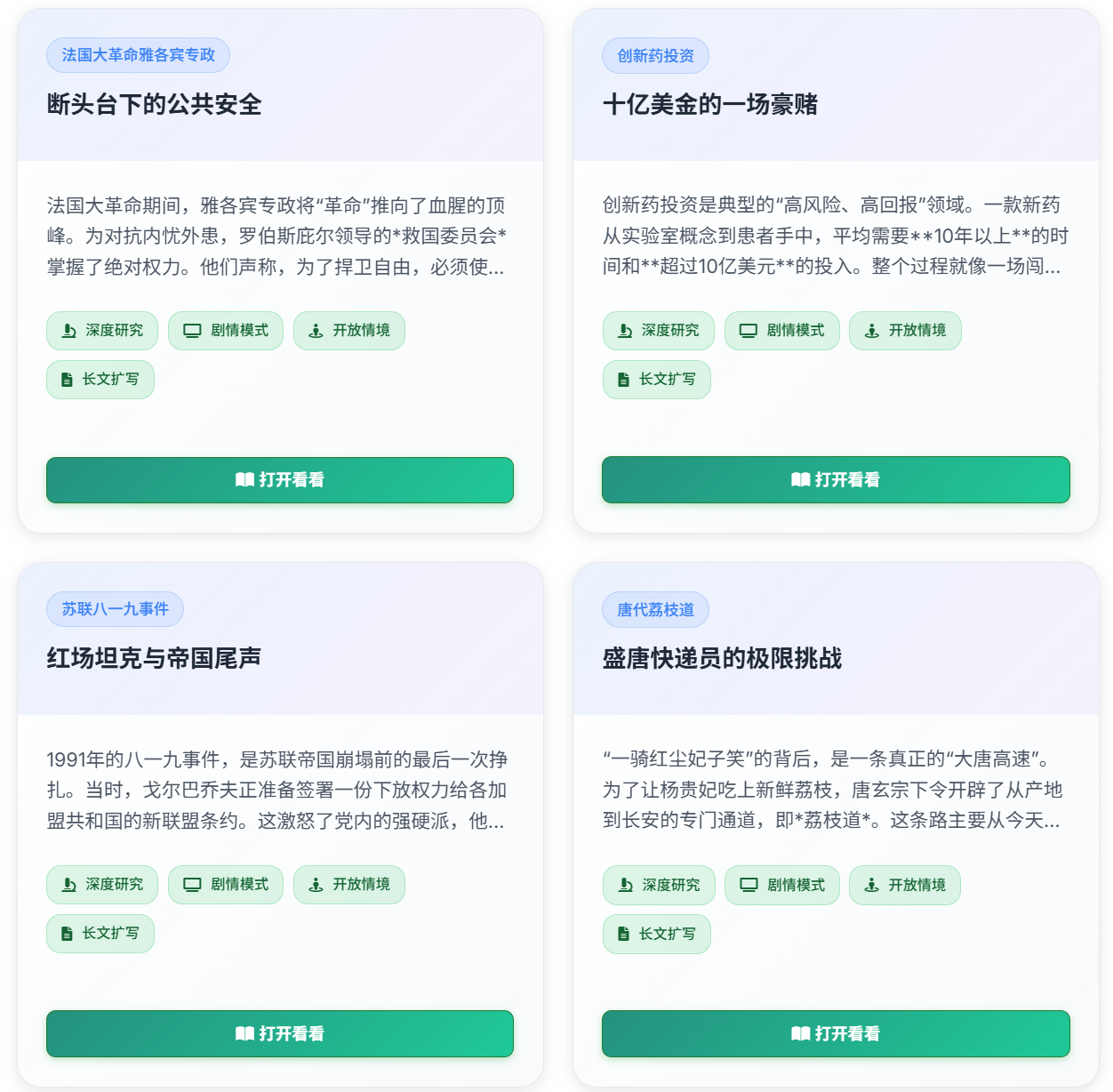Select 深度研究 on 盛唐快递员的极限挑战 card
Viewport: 1113px width, 1092px height.
pyautogui.click(x=659, y=886)
